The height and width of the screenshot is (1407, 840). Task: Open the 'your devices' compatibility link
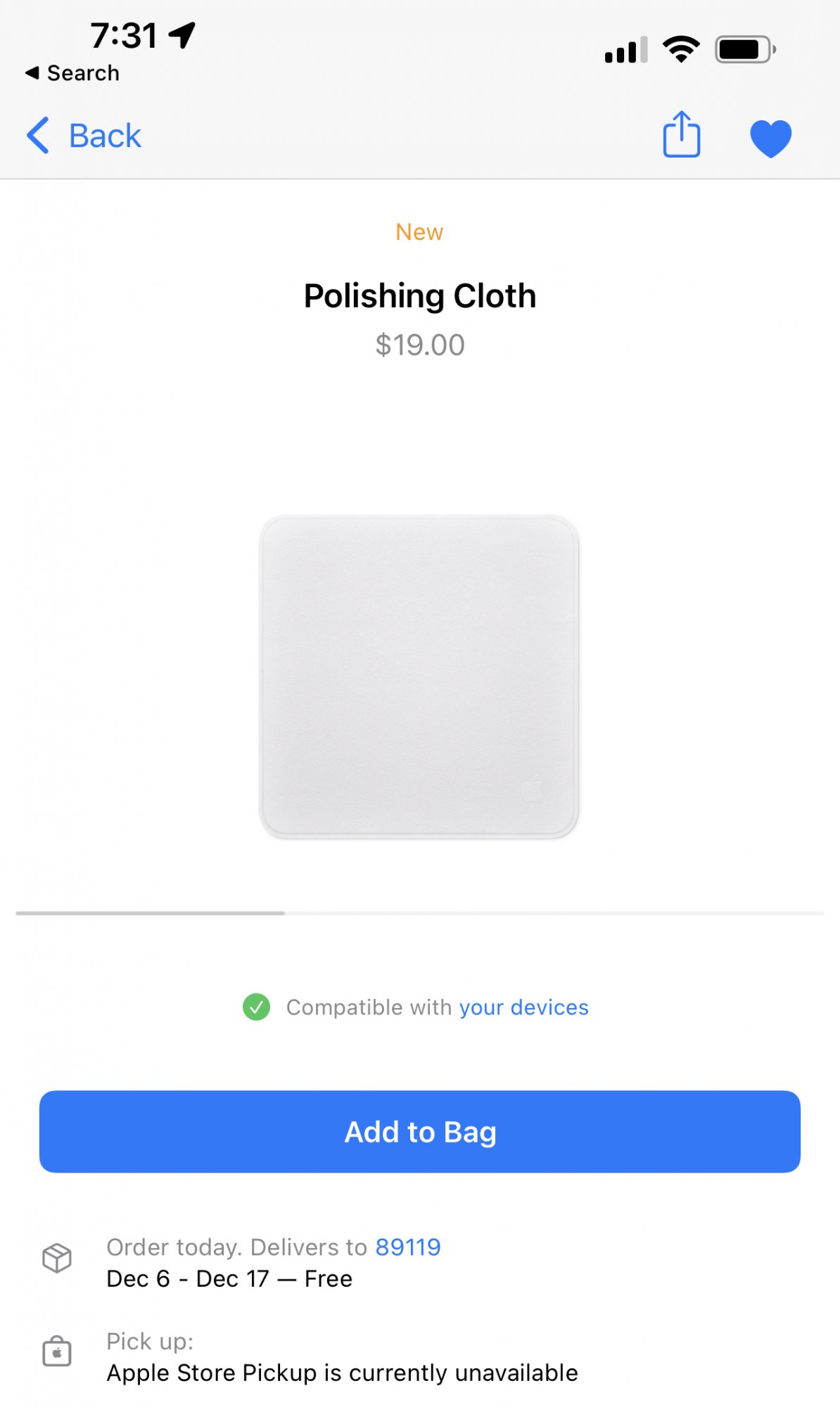(x=523, y=1007)
